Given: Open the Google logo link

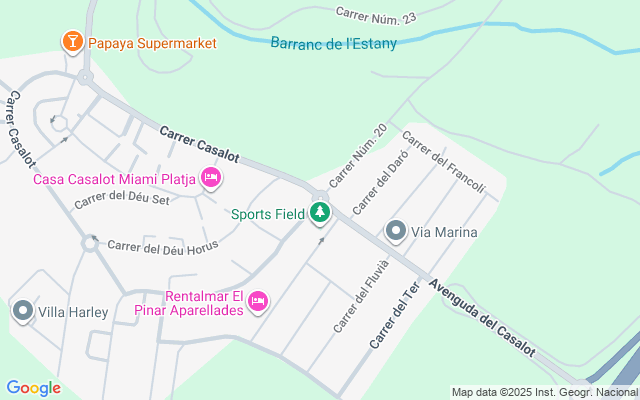Looking at the screenshot, I should [33, 388].
